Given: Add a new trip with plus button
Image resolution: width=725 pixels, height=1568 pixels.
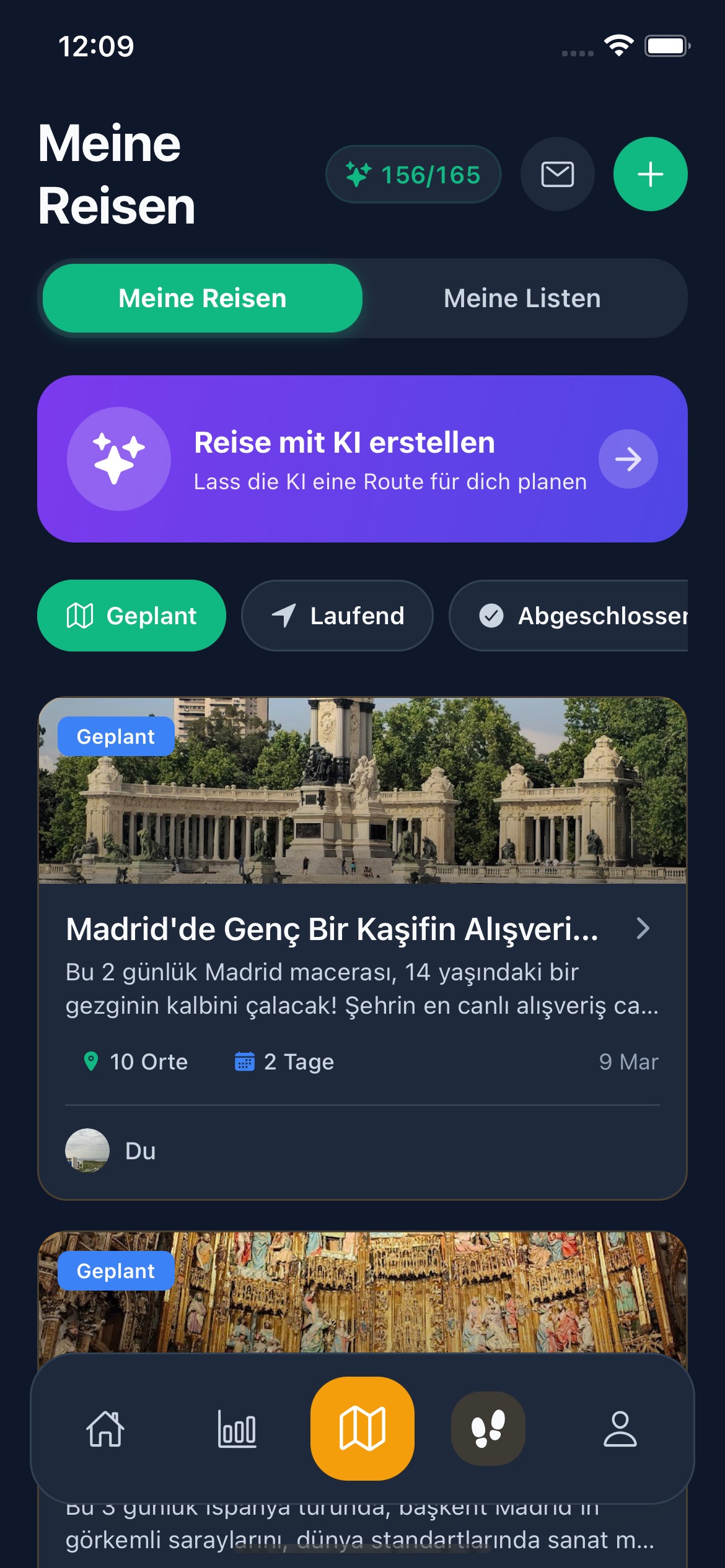Looking at the screenshot, I should 650,174.
